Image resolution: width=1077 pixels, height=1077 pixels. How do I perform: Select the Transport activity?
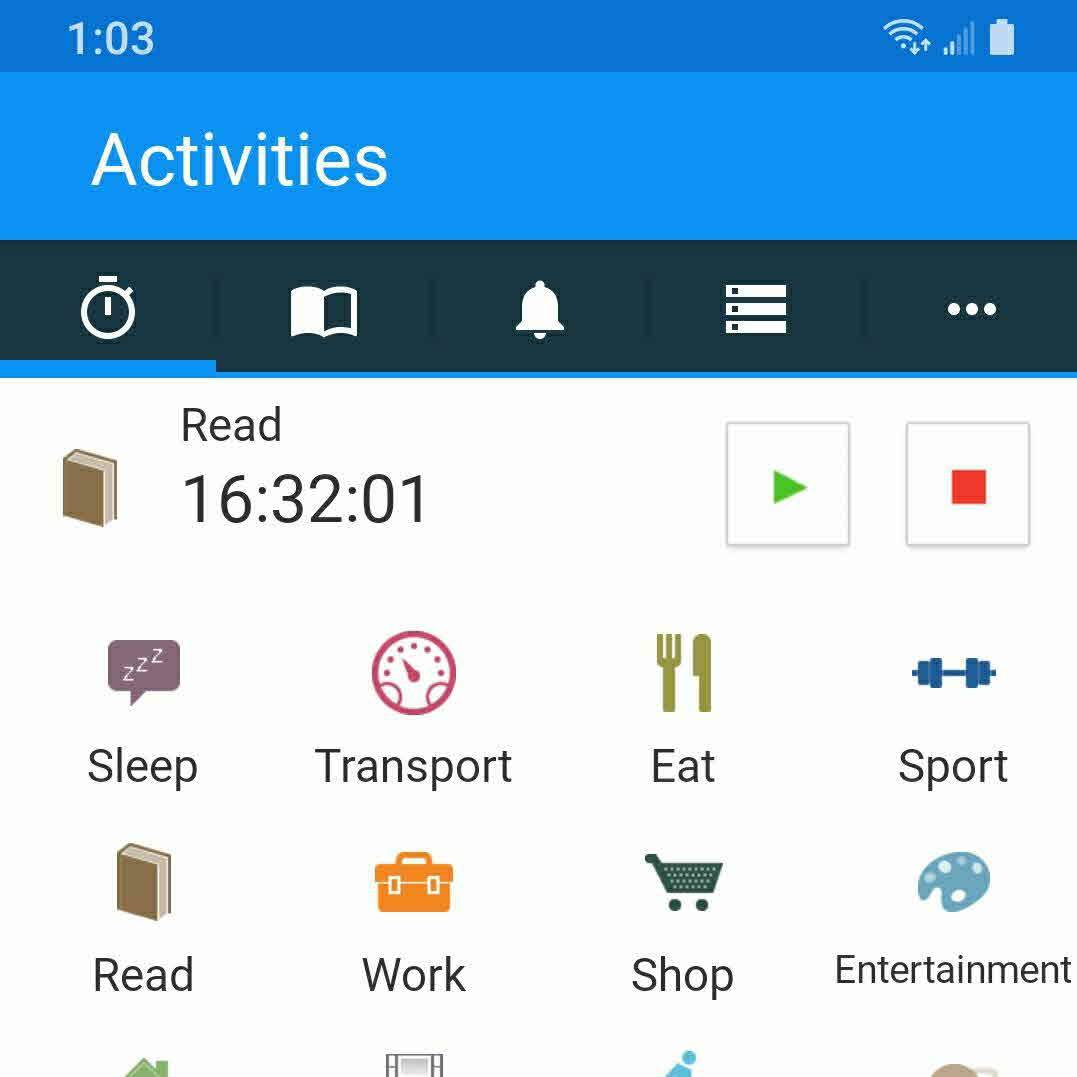click(x=413, y=710)
